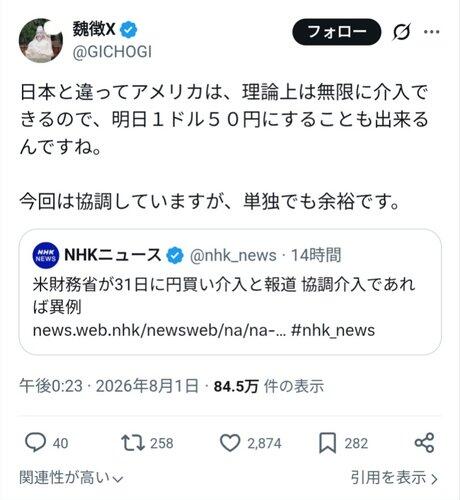Reply to the post via the comment icon
The width and height of the screenshot is (460, 500).
point(35,443)
